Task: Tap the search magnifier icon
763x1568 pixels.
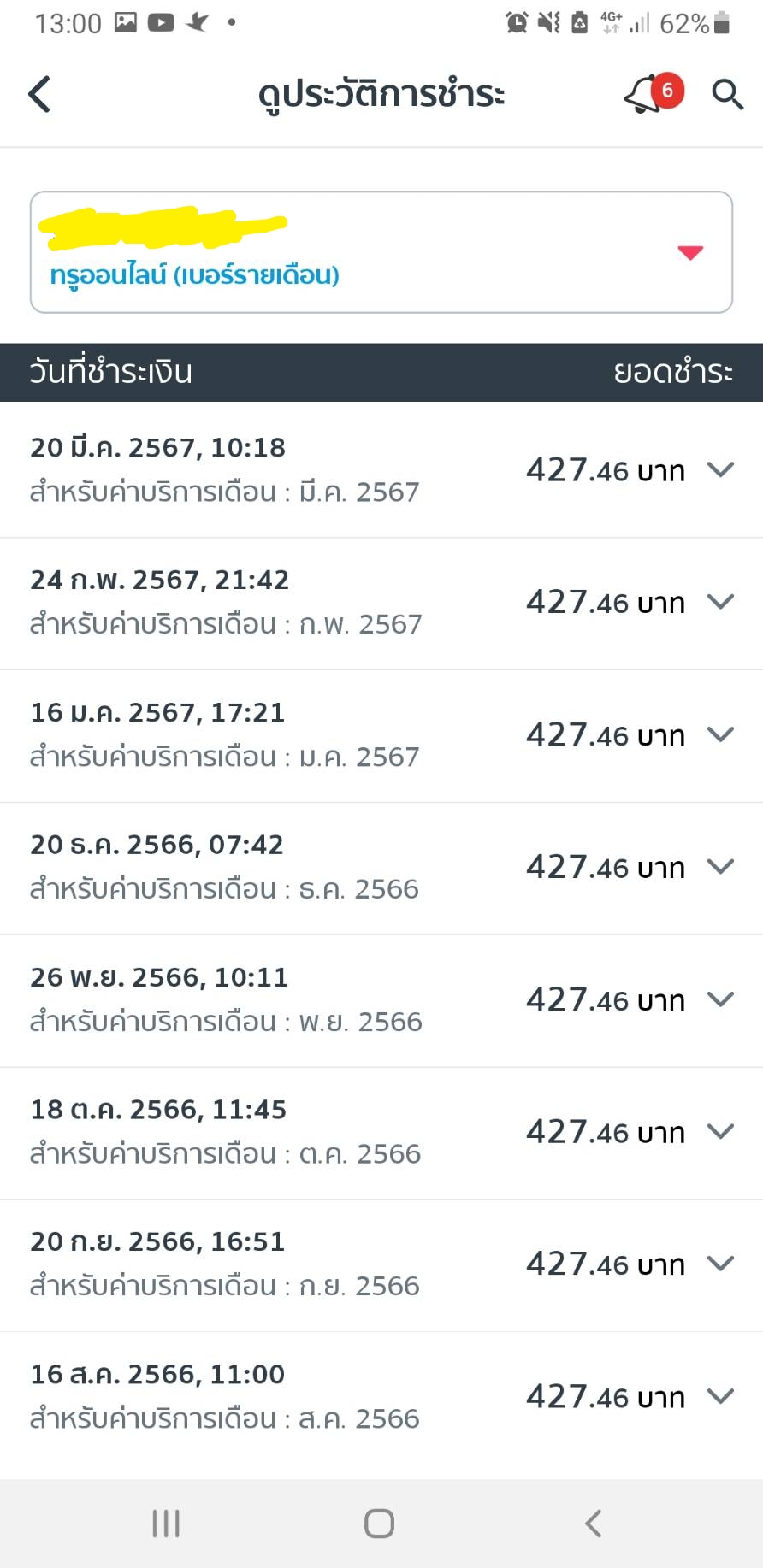Action: [x=727, y=94]
